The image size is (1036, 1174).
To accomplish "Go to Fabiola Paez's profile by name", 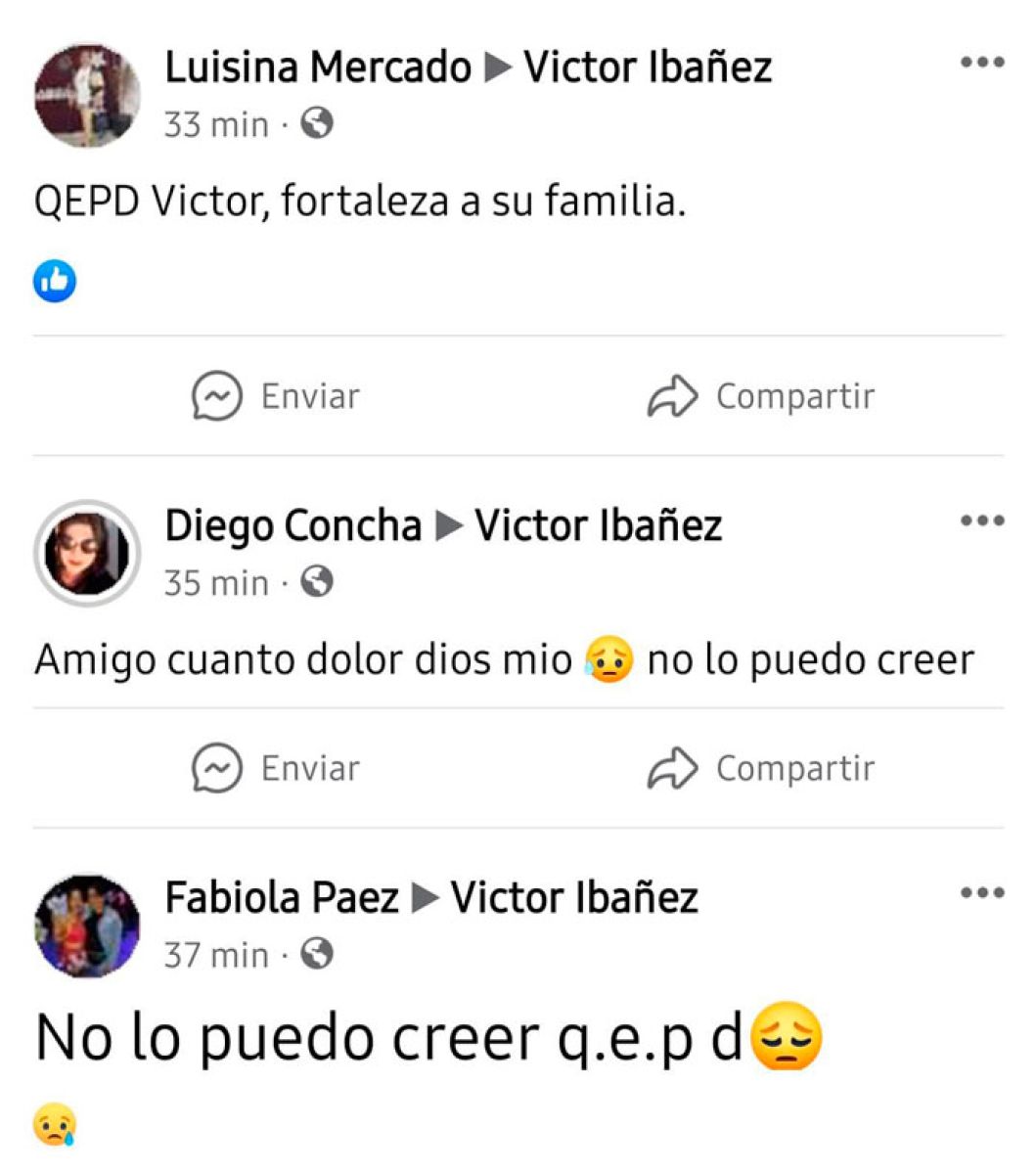I will click(281, 897).
